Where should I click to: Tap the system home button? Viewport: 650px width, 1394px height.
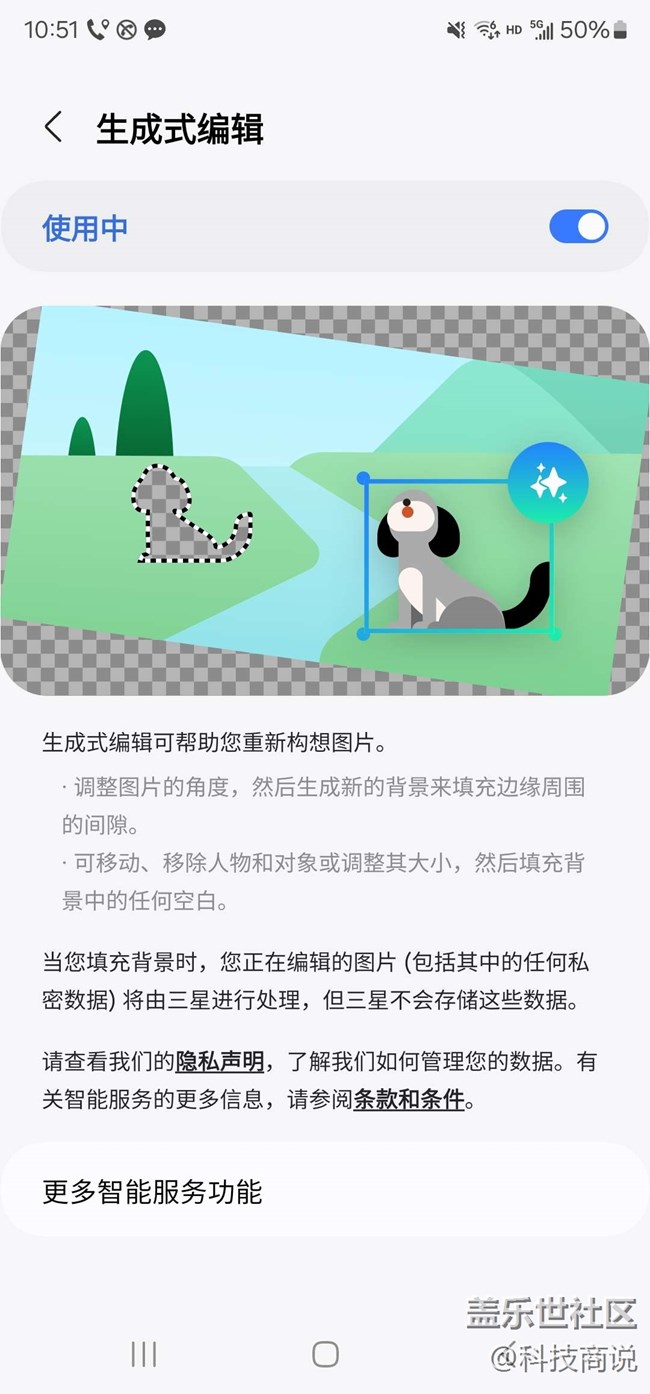click(x=325, y=1354)
